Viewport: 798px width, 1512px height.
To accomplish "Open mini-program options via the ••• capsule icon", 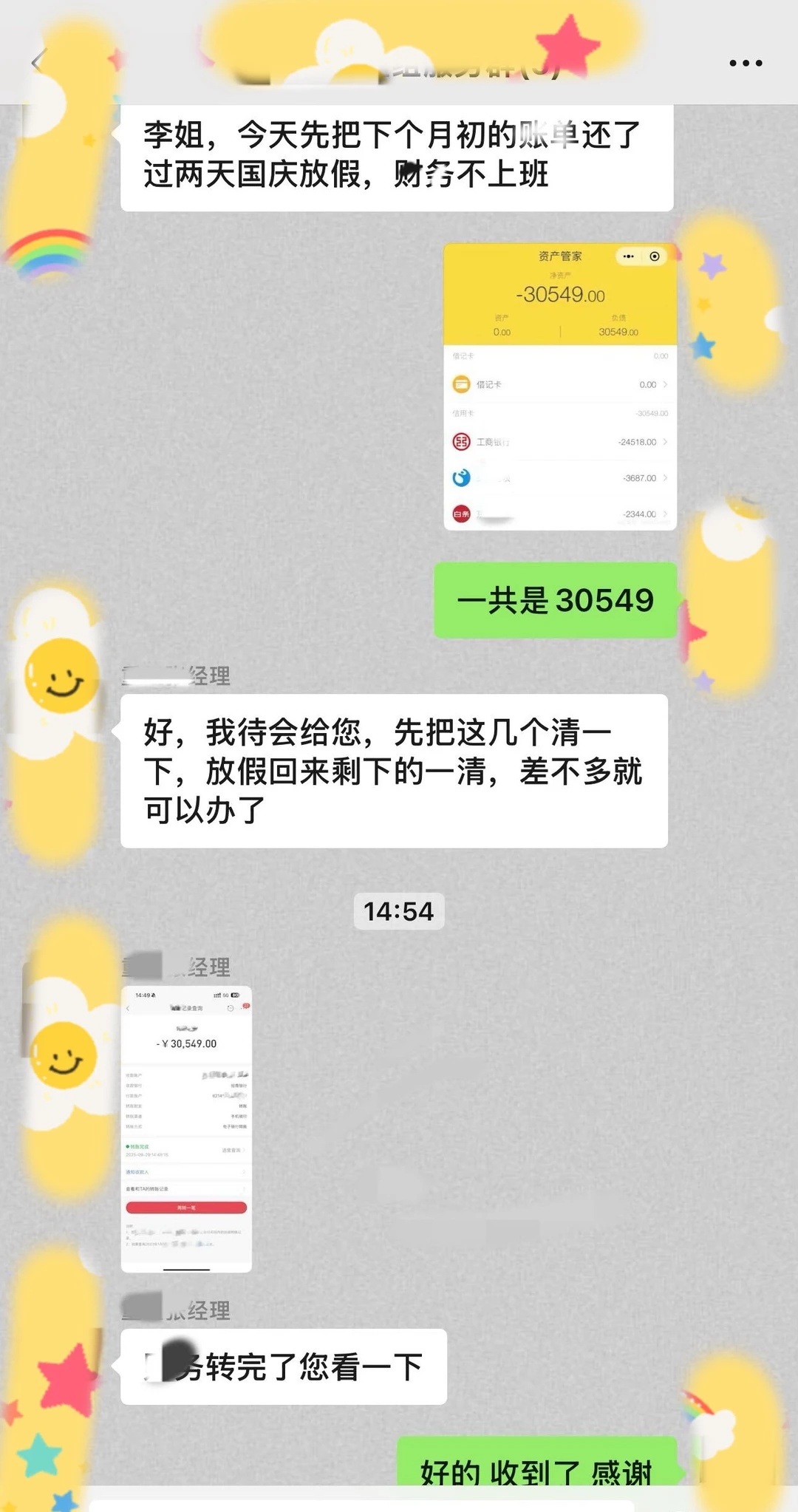I will pos(628,256).
